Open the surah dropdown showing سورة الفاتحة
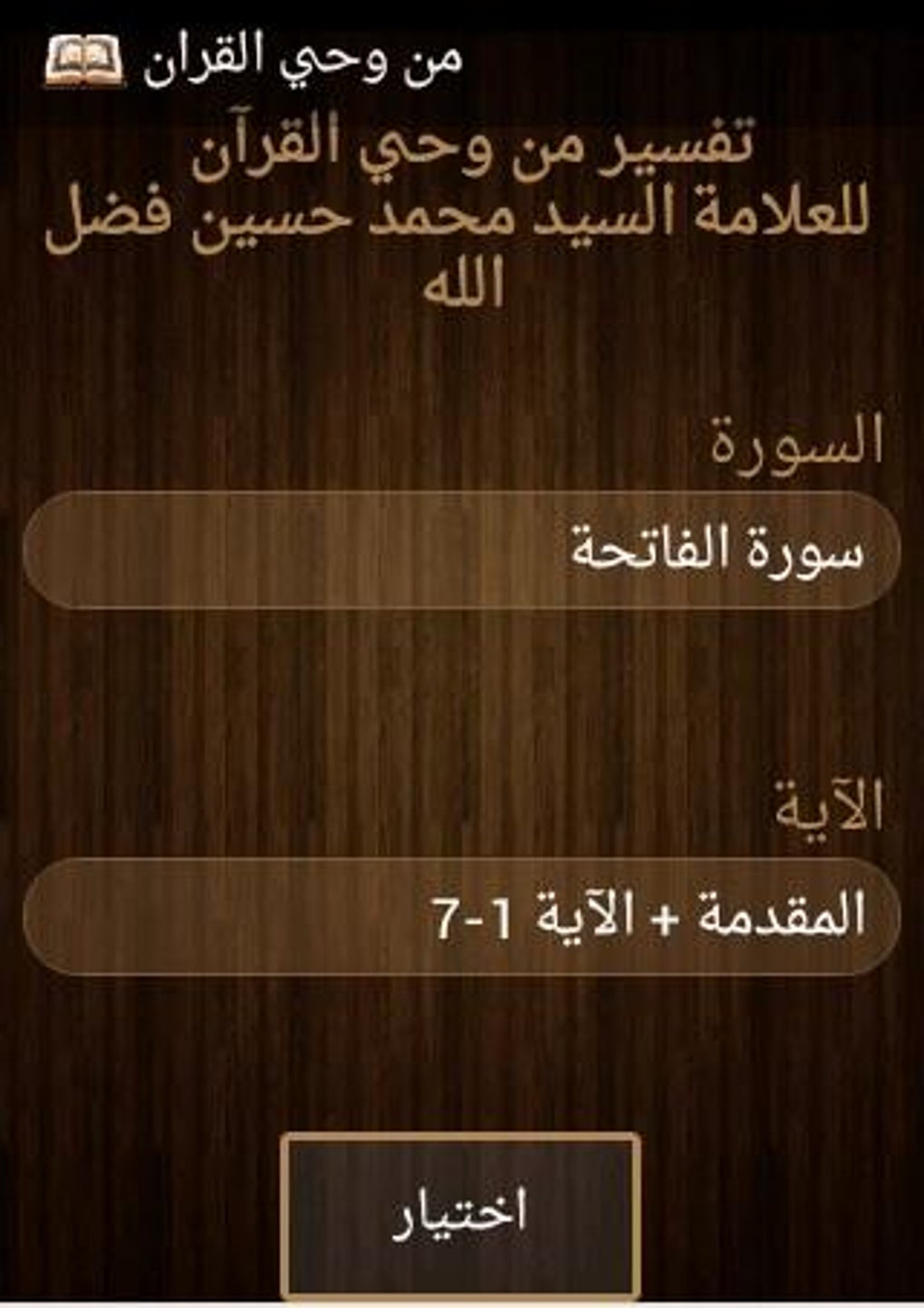Screen dimensions: 924x1308 click(462, 551)
